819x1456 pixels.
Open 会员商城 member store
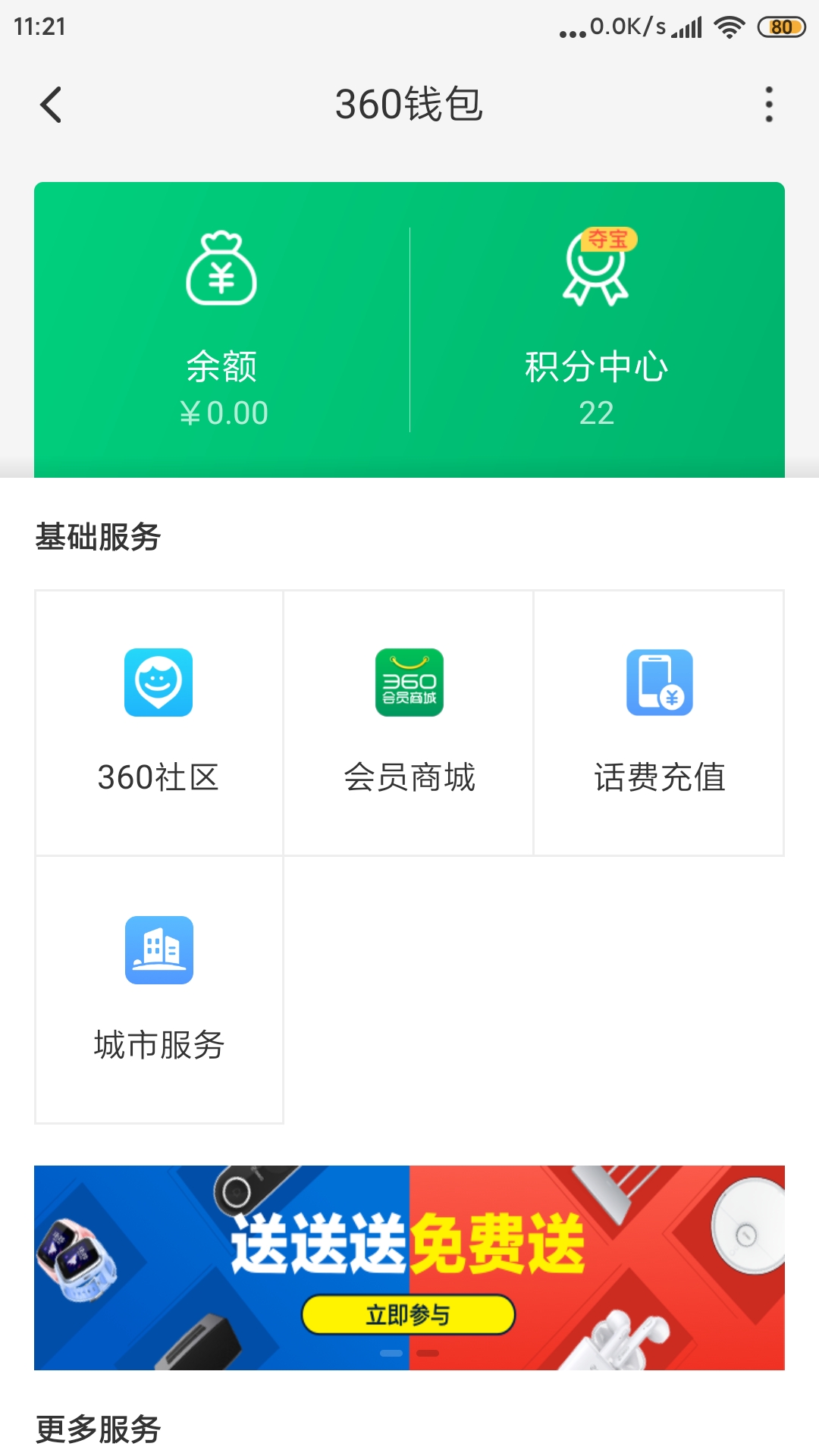pyautogui.click(x=409, y=722)
